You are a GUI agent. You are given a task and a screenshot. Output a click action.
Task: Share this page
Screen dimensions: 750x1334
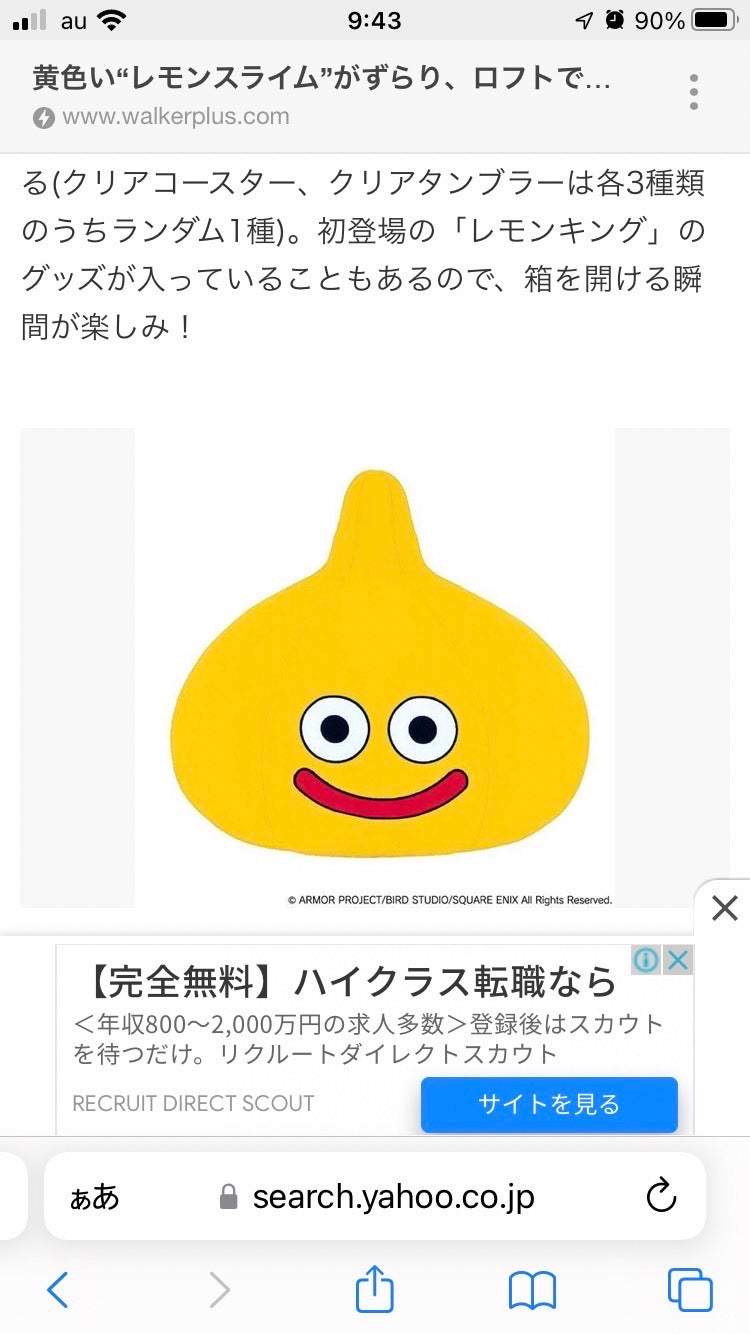375,1290
